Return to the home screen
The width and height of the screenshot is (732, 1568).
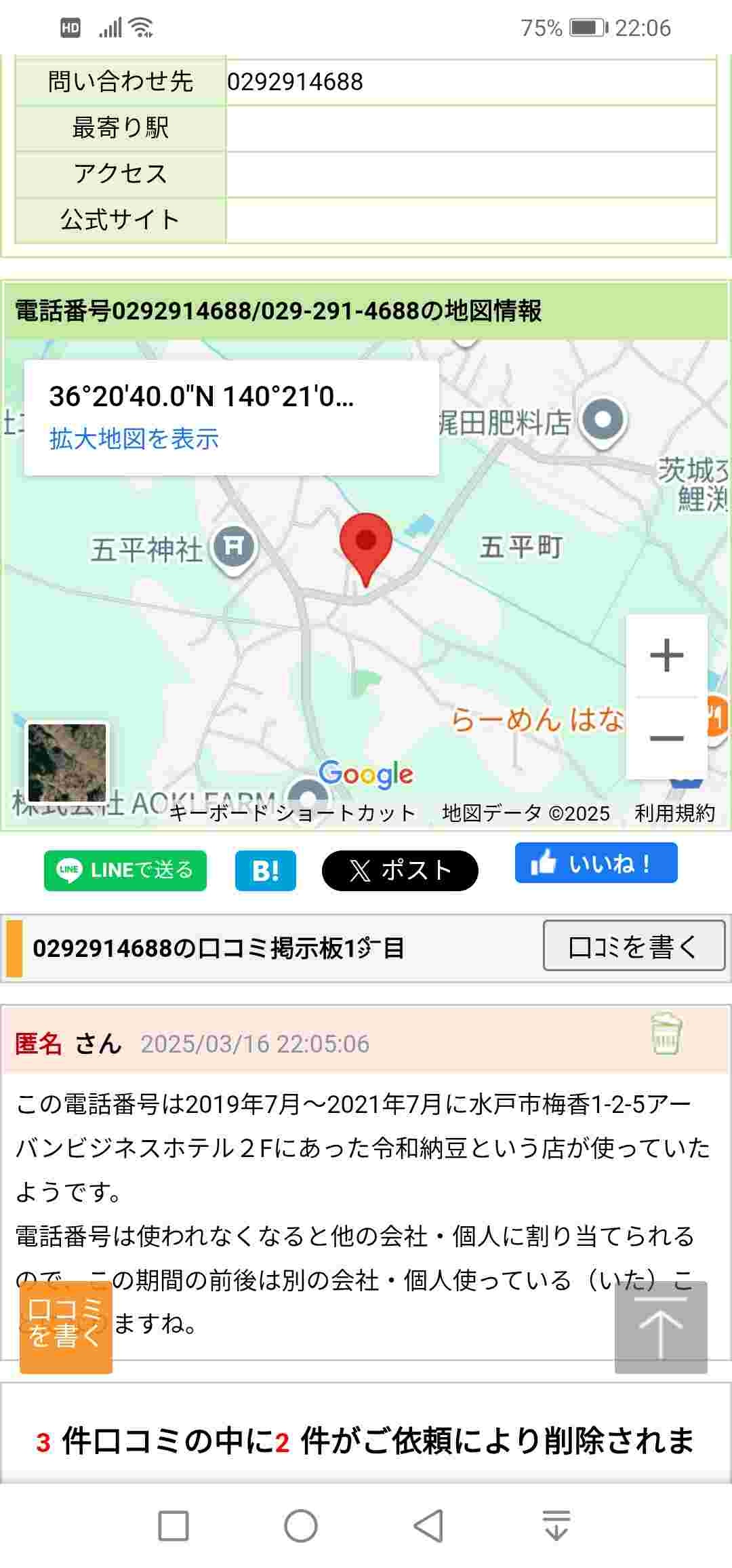pos(301,1526)
